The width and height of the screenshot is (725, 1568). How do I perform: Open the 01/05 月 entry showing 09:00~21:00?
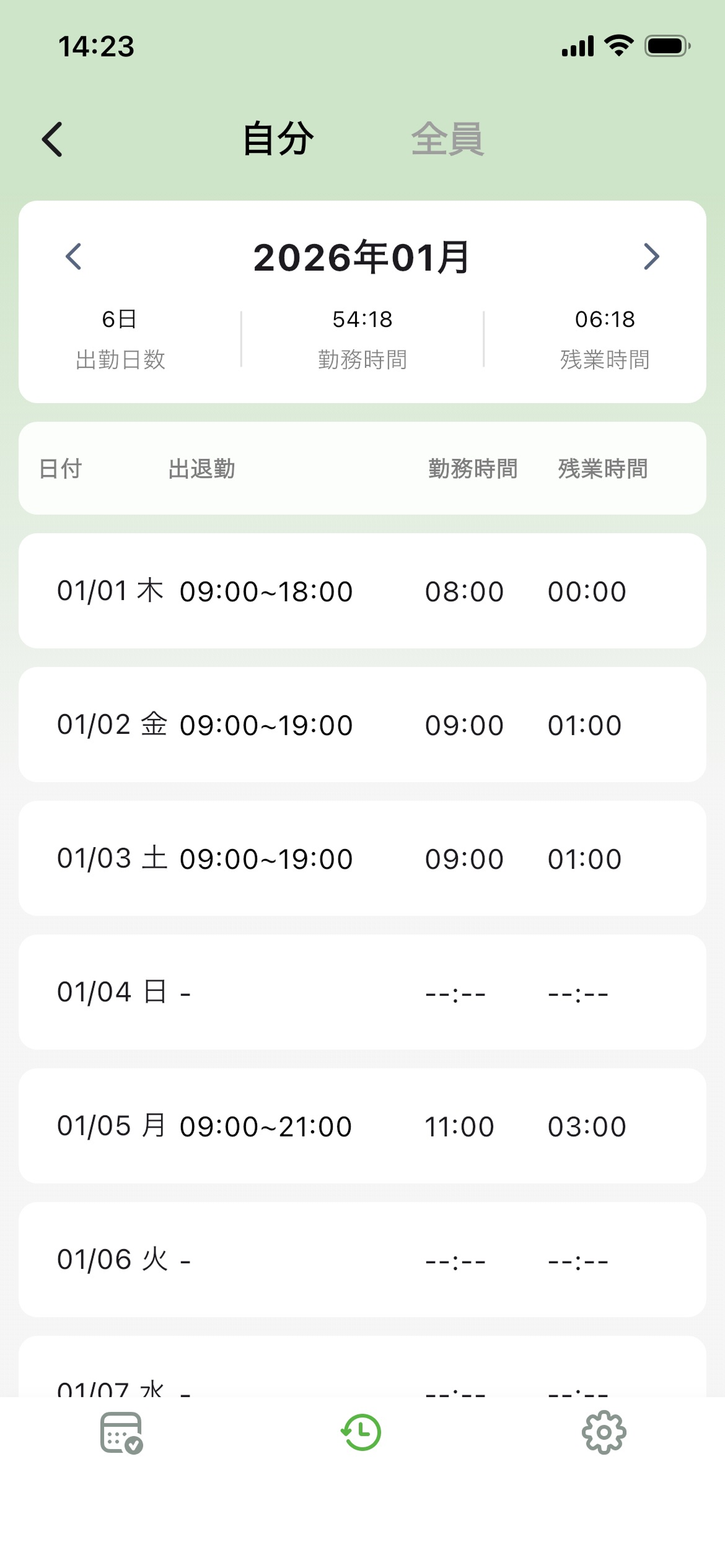click(x=362, y=1125)
